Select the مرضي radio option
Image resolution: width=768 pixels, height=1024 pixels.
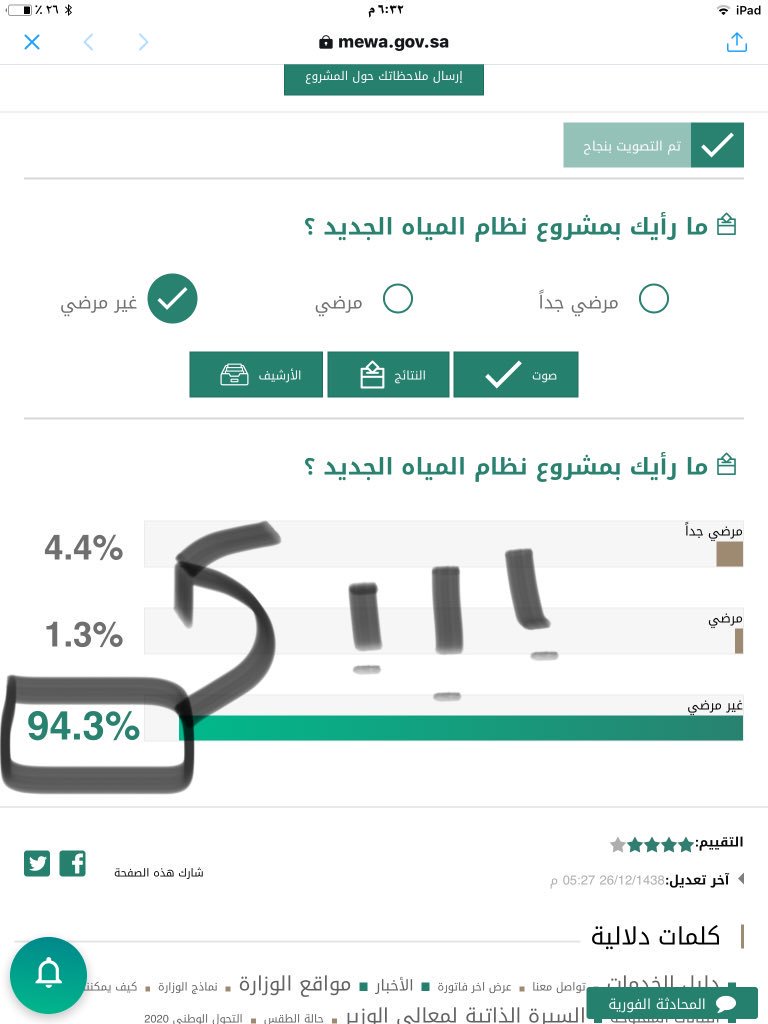[397, 299]
